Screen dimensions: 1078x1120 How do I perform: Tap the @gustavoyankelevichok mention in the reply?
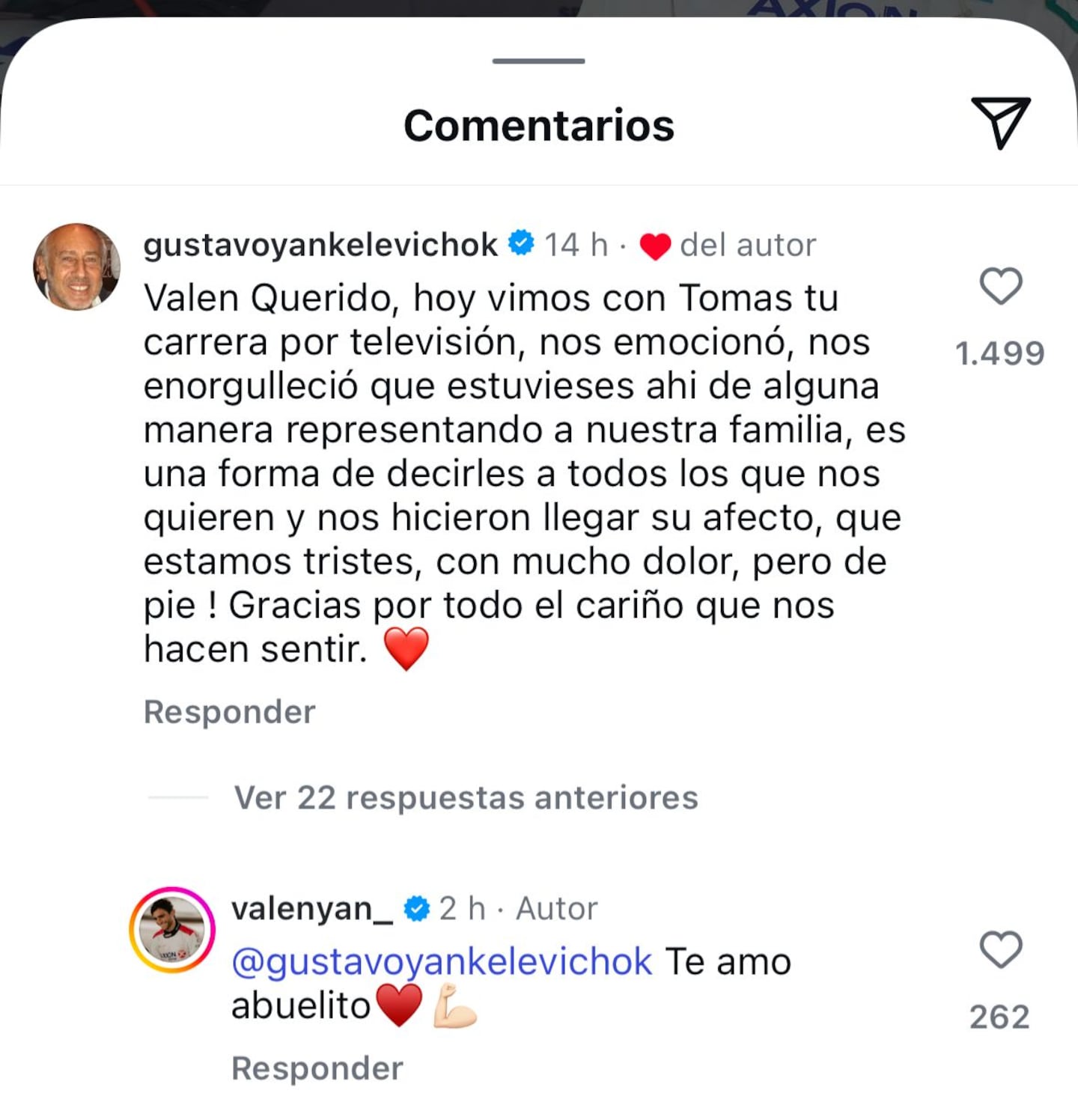[x=442, y=961]
